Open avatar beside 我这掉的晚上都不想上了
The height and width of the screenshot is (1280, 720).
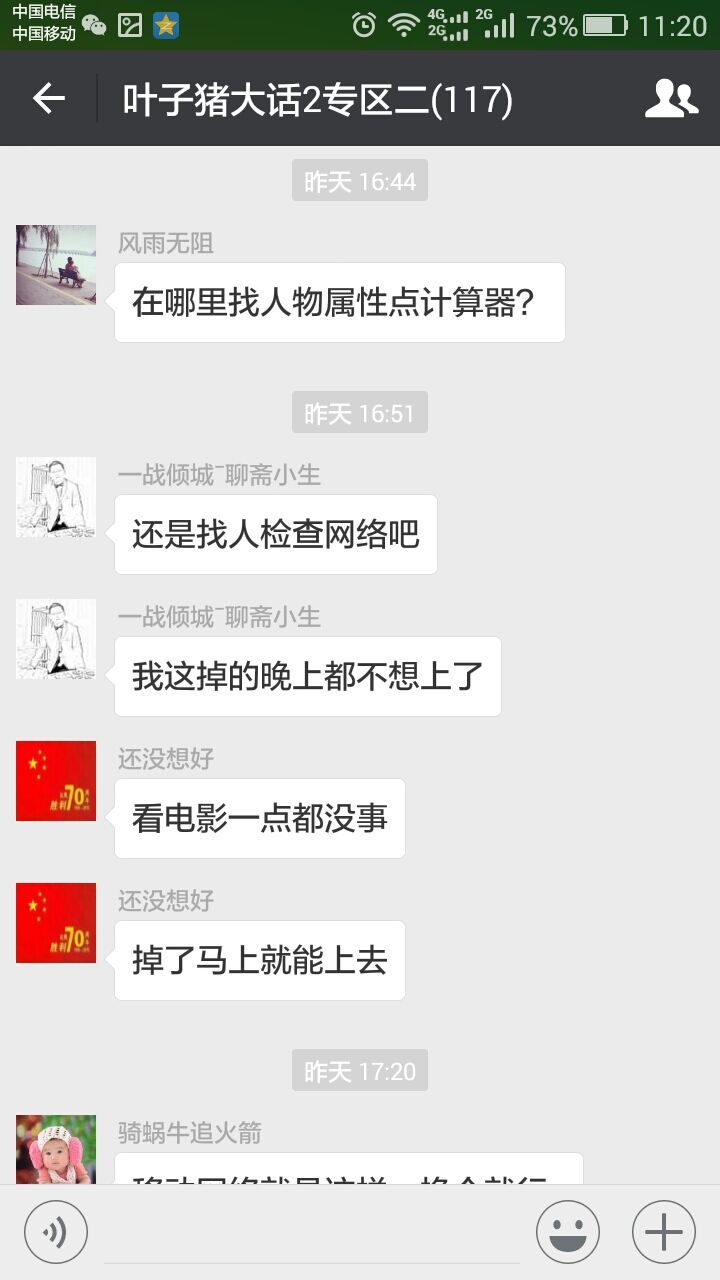[x=56, y=639]
